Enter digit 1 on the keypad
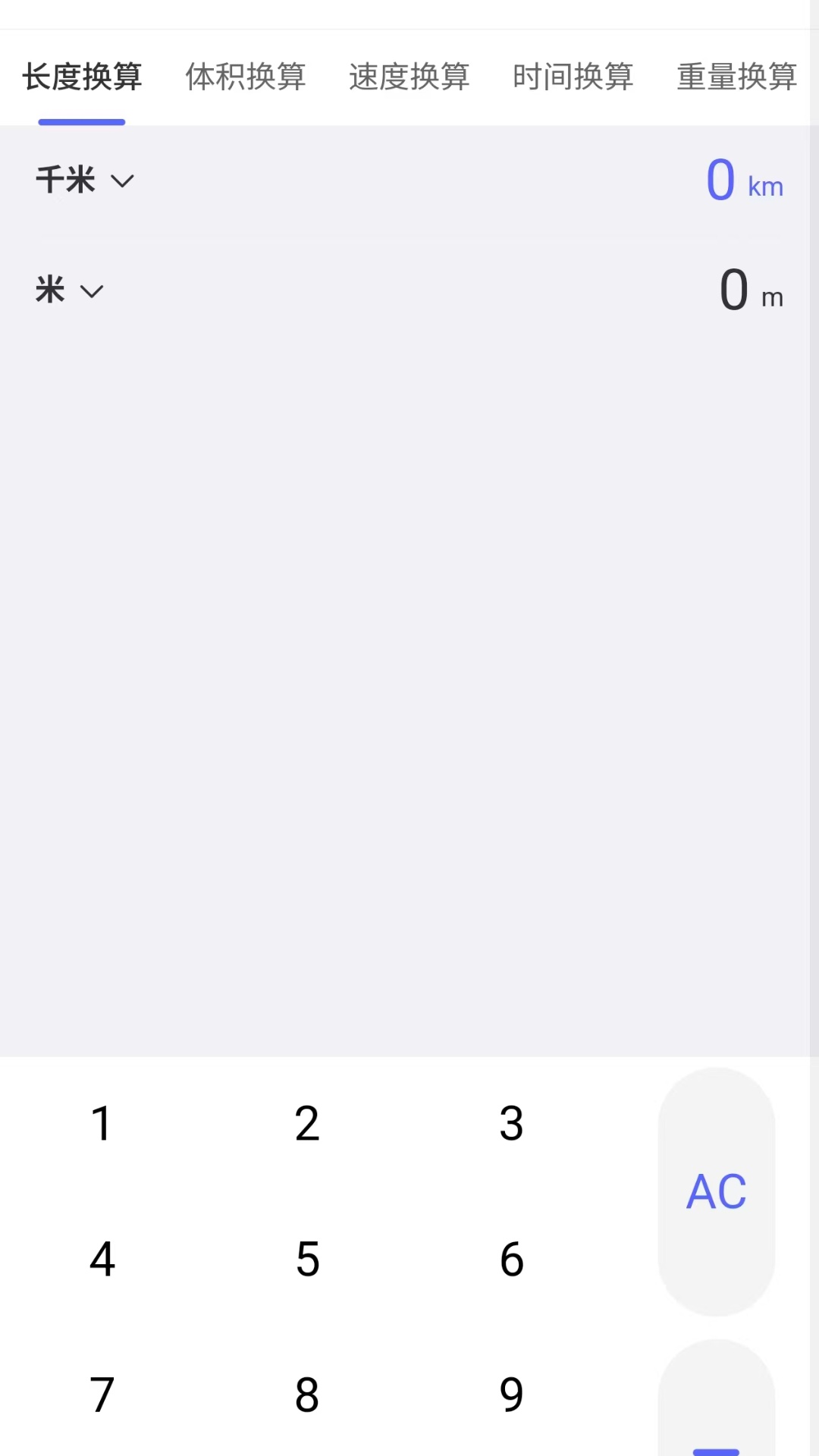 pyautogui.click(x=102, y=1123)
